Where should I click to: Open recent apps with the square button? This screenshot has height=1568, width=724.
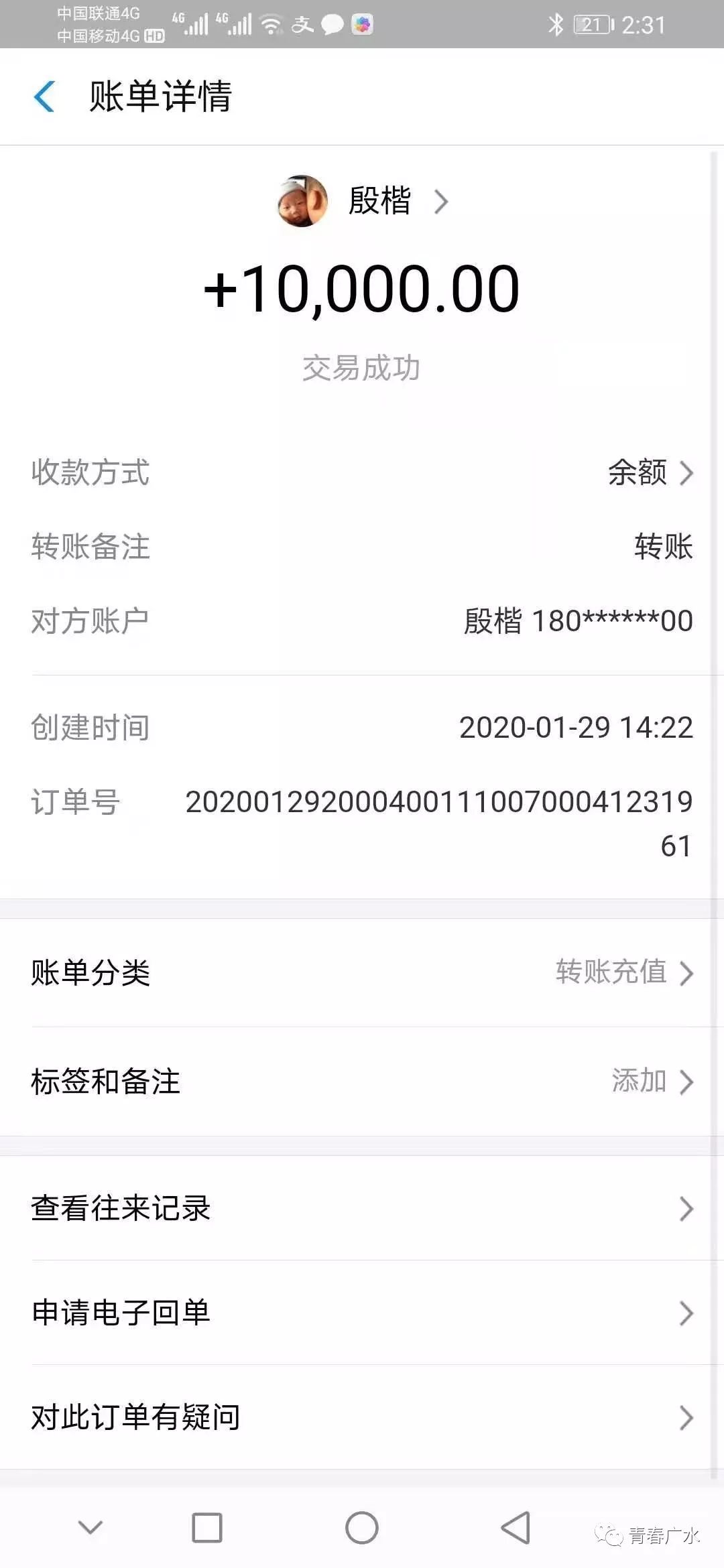207,1528
